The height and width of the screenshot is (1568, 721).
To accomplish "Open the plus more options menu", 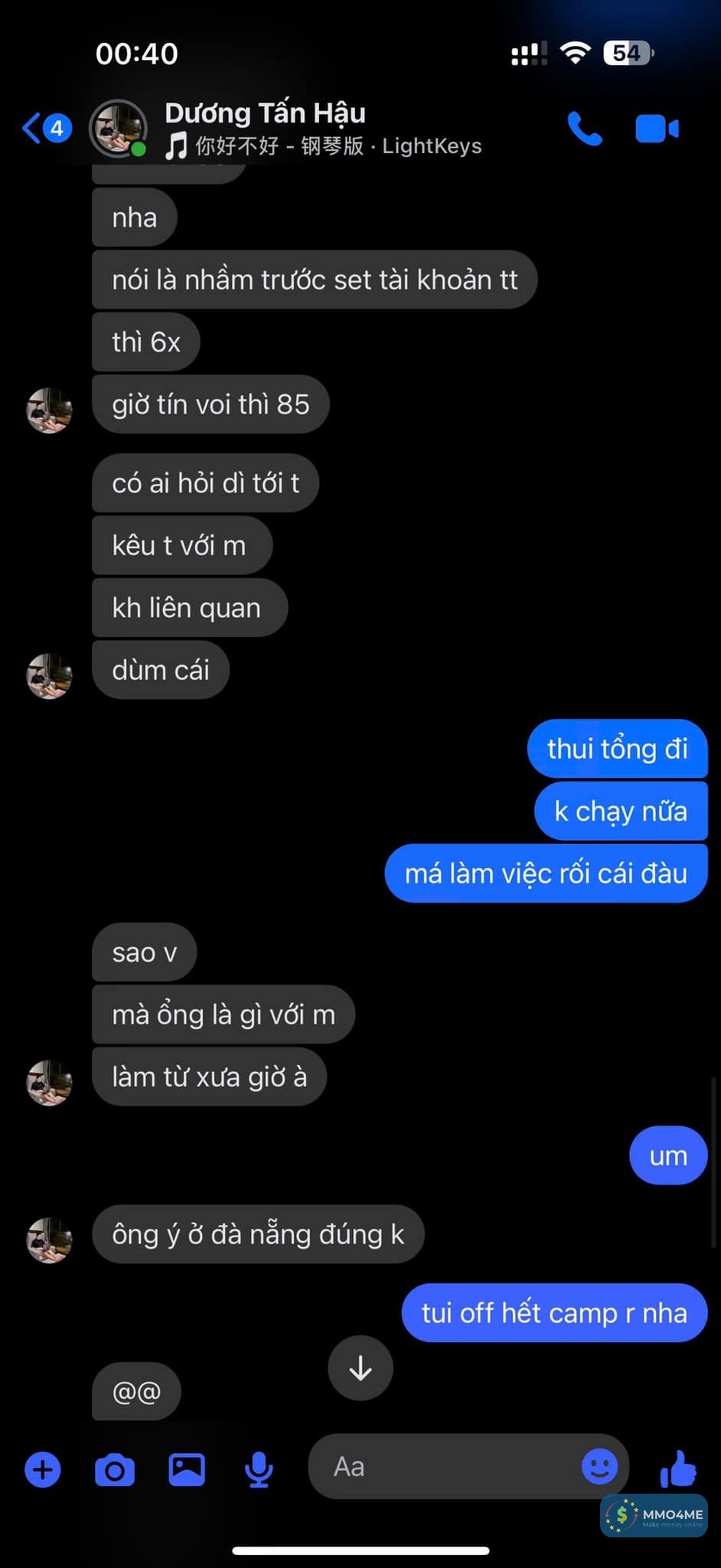I will (x=43, y=1469).
